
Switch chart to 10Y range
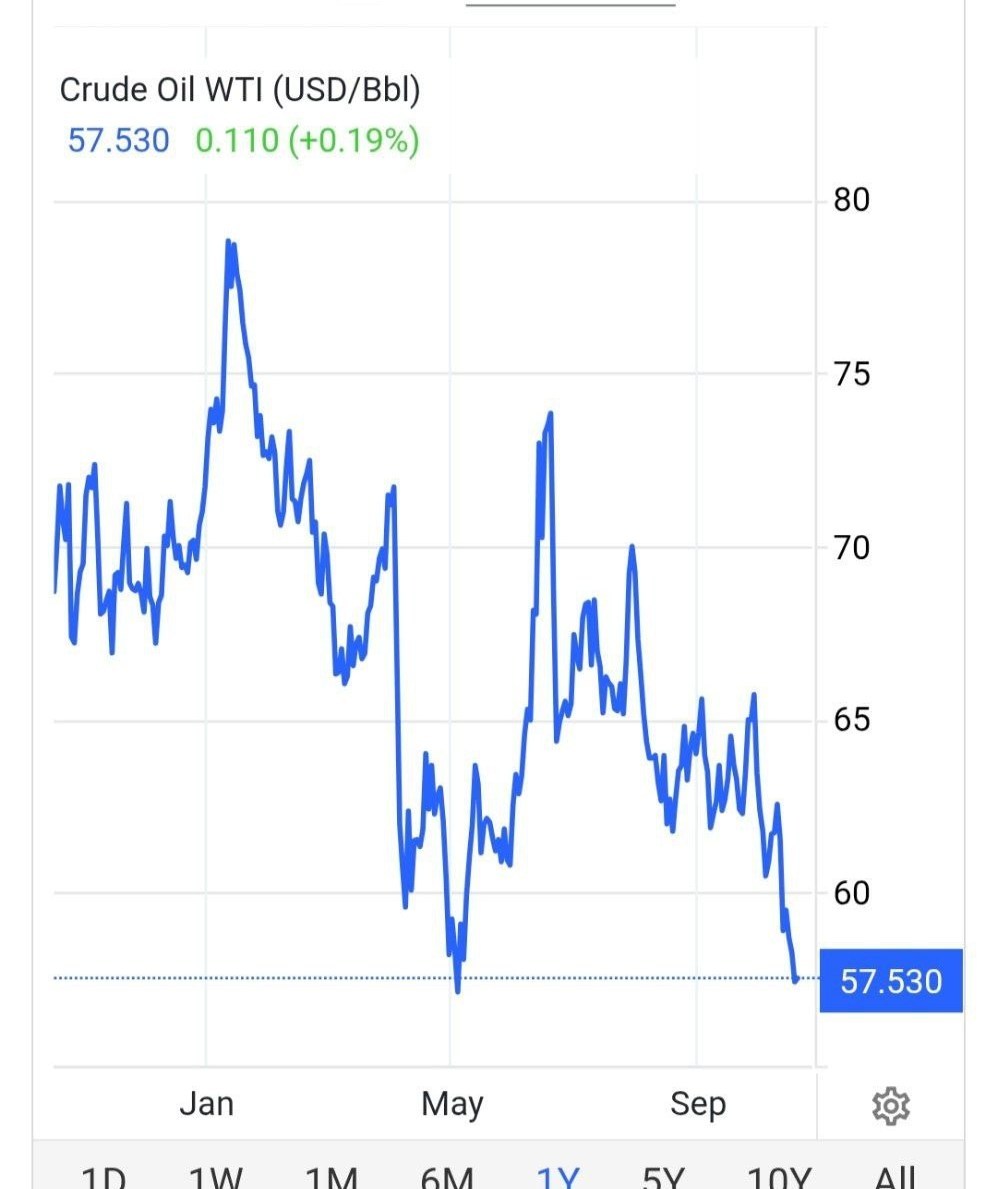click(x=779, y=1178)
